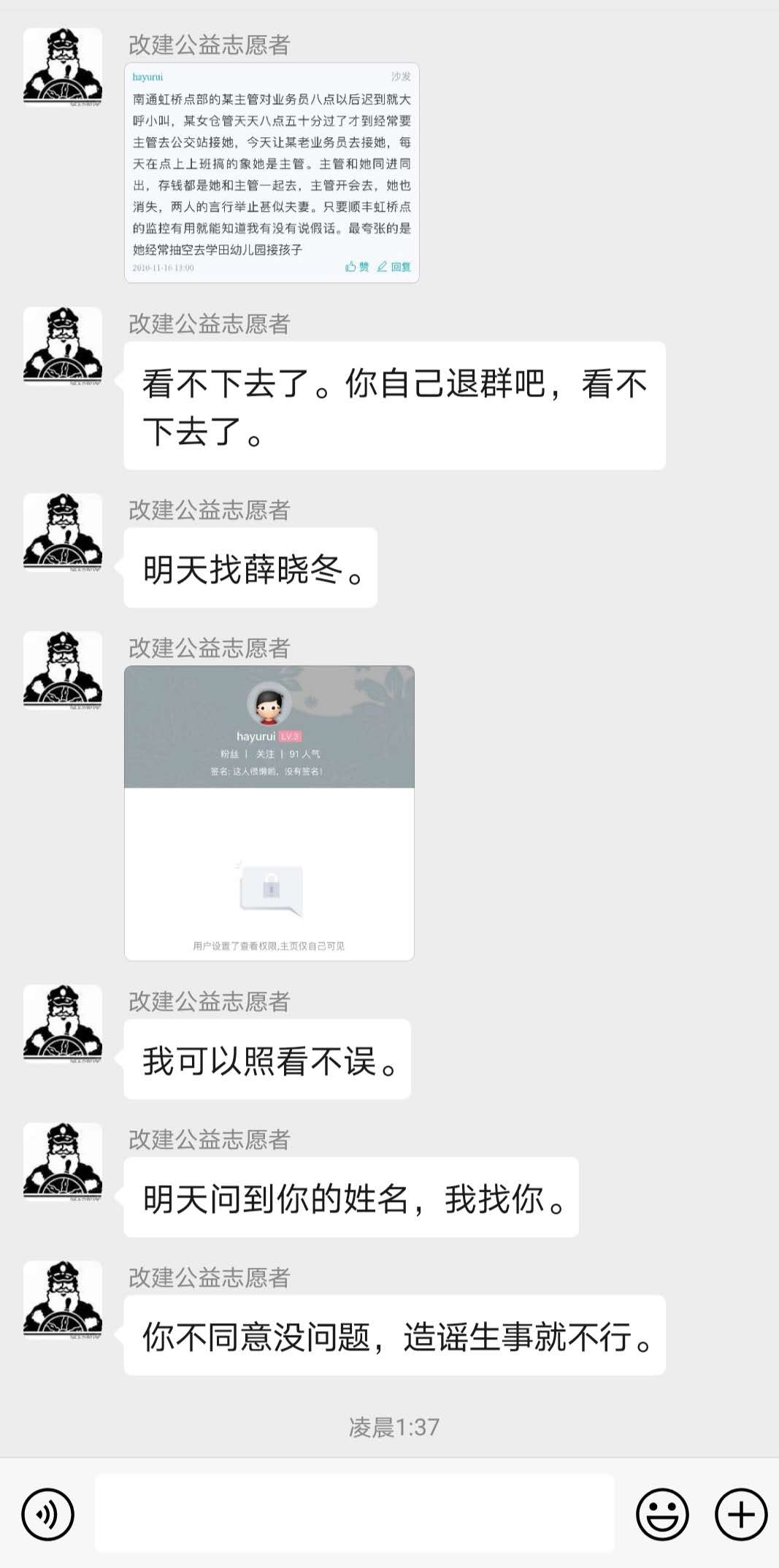Open the plus attachment menu

[x=740, y=1514]
